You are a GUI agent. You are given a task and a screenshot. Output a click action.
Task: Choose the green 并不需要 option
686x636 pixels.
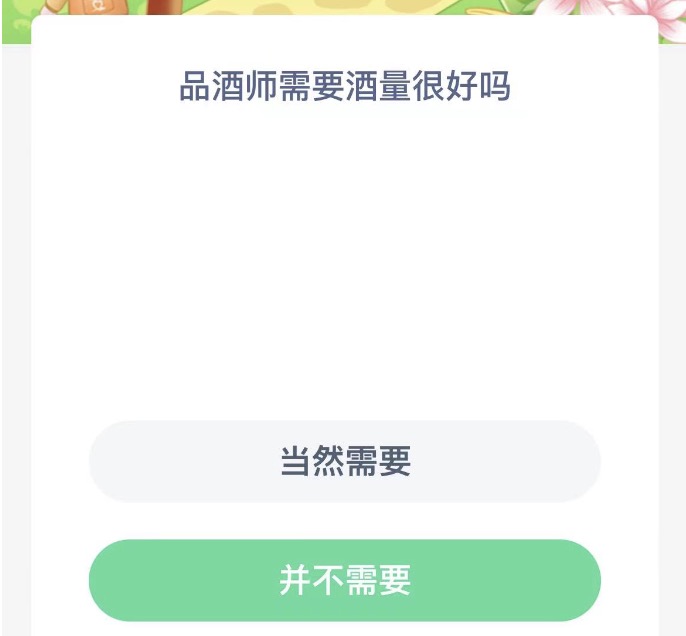(344, 580)
